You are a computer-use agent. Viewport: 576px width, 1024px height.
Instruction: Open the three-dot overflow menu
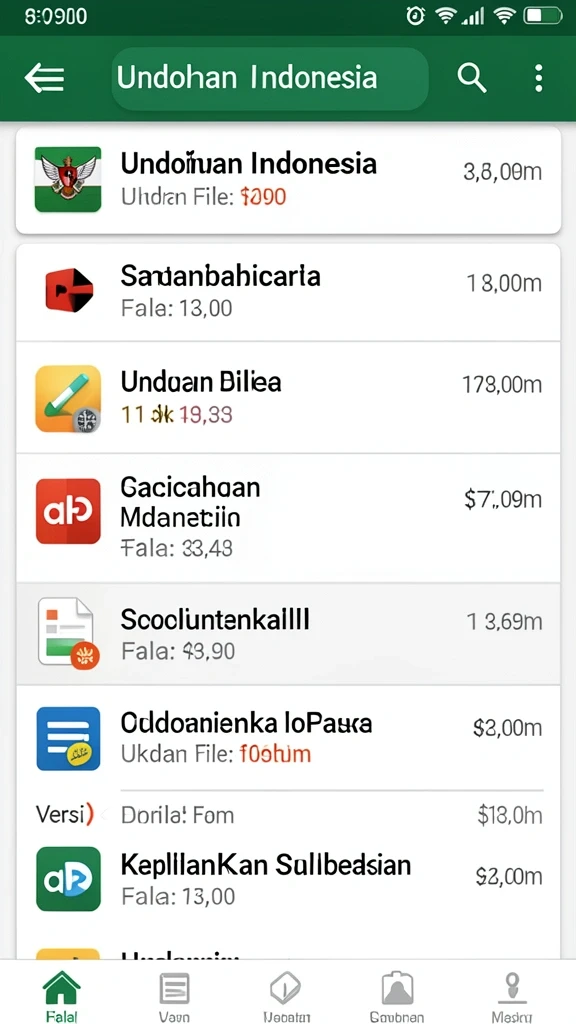[x=538, y=78]
